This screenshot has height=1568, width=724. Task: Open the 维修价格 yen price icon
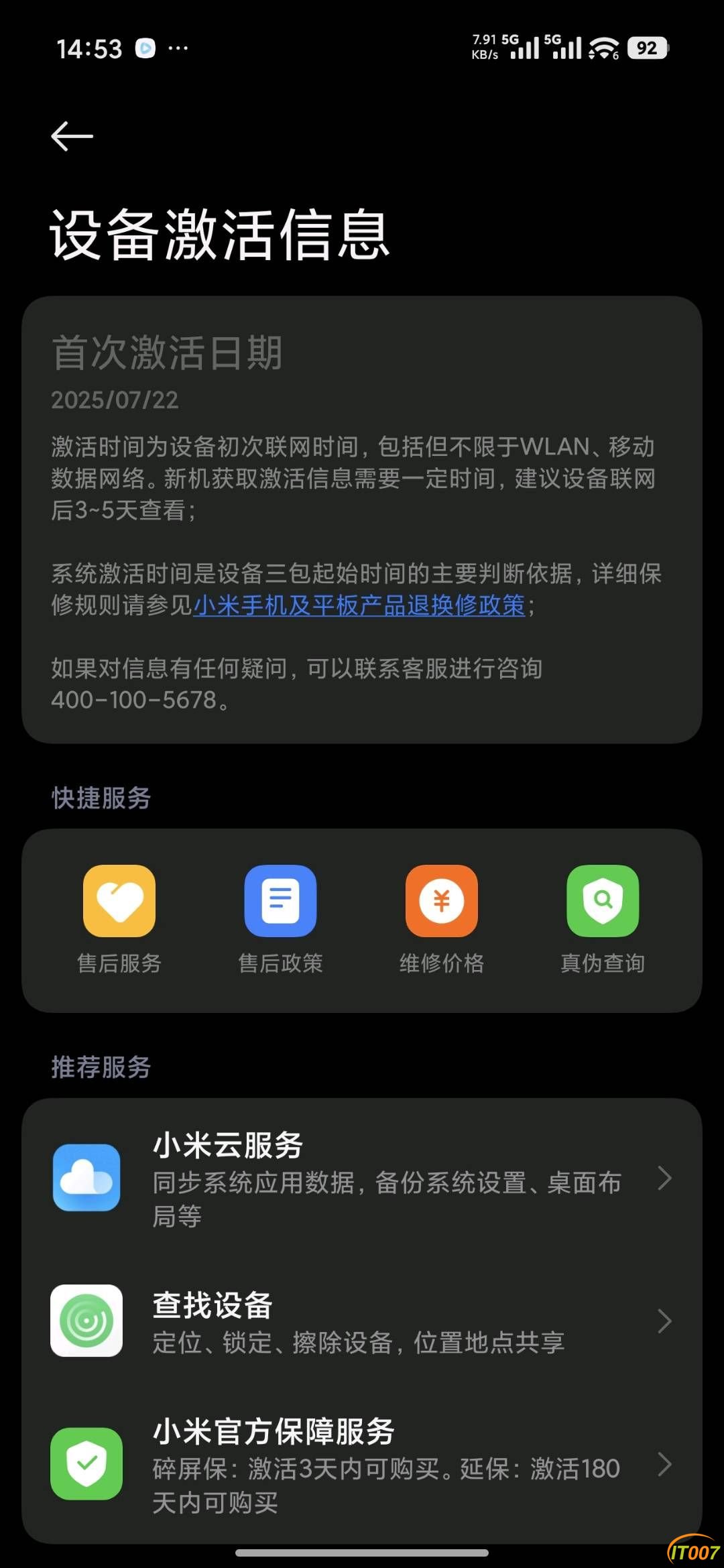click(x=442, y=900)
